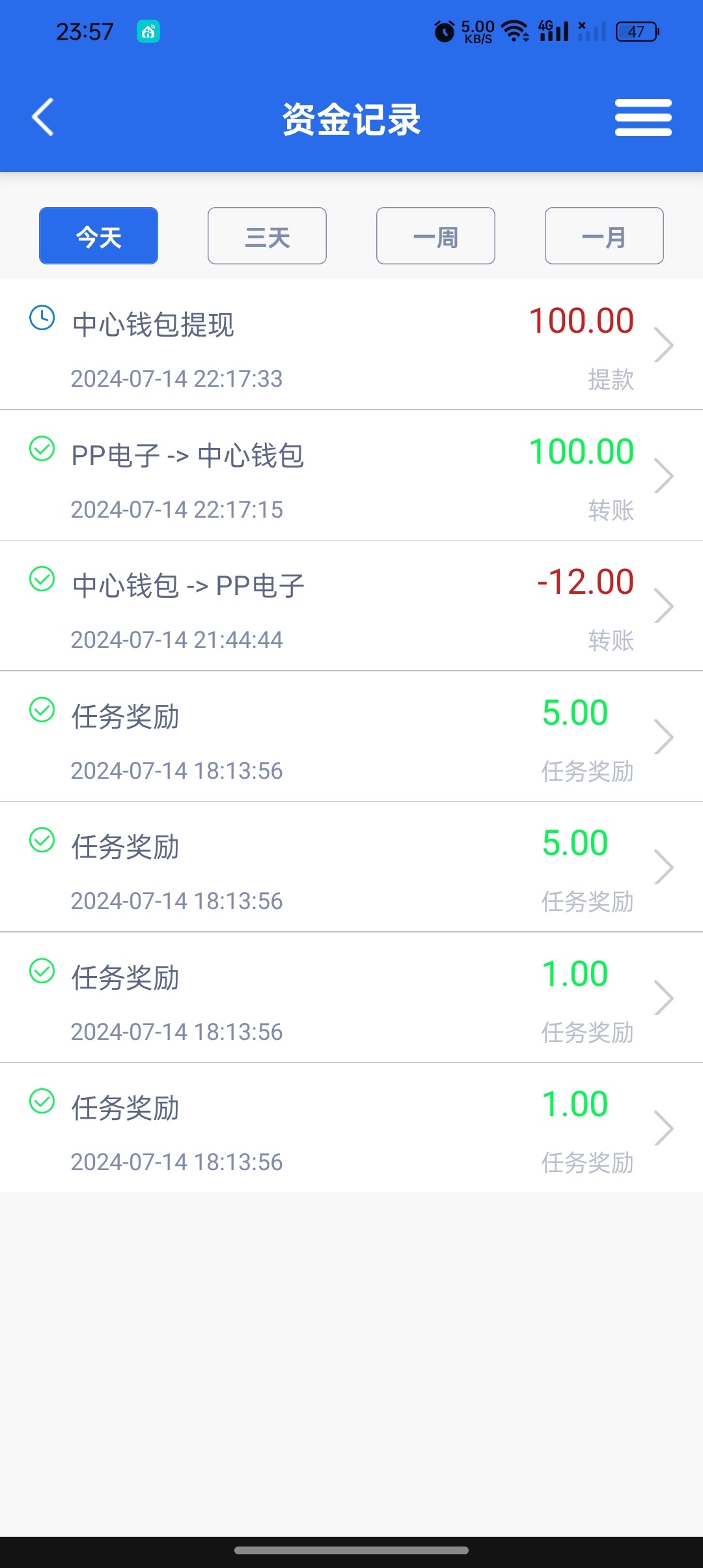Screen dimensions: 703x1568
Task: Go back from the 资金记录 page
Action: pos(43,118)
